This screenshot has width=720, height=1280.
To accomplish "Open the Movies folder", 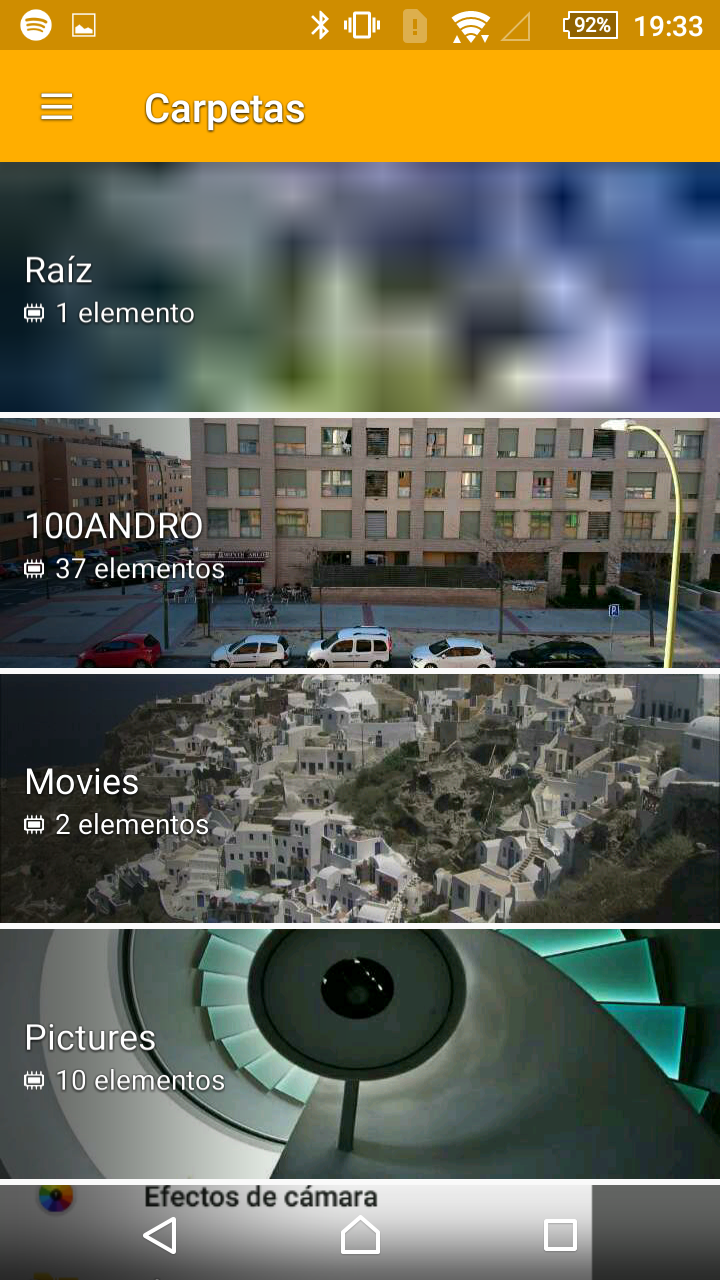I will pyautogui.click(x=360, y=798).
